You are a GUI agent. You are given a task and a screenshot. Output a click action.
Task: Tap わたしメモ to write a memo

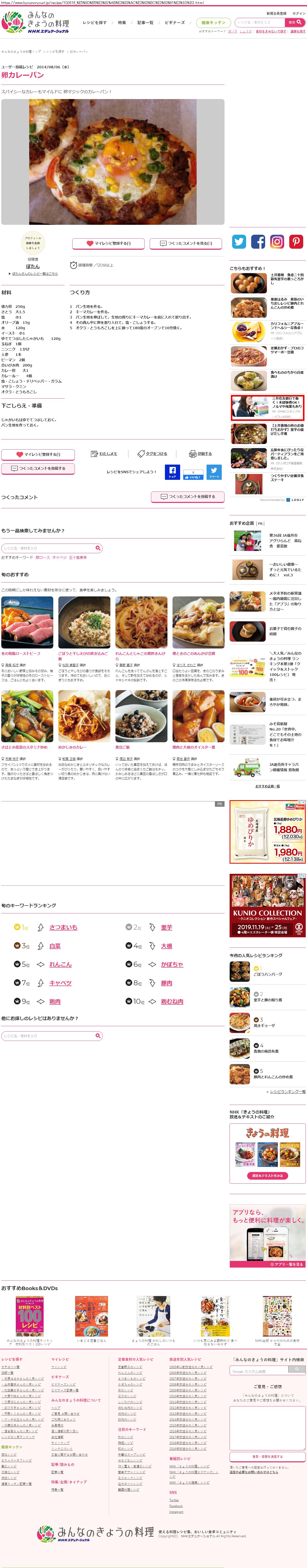click(x=104, y=453)
